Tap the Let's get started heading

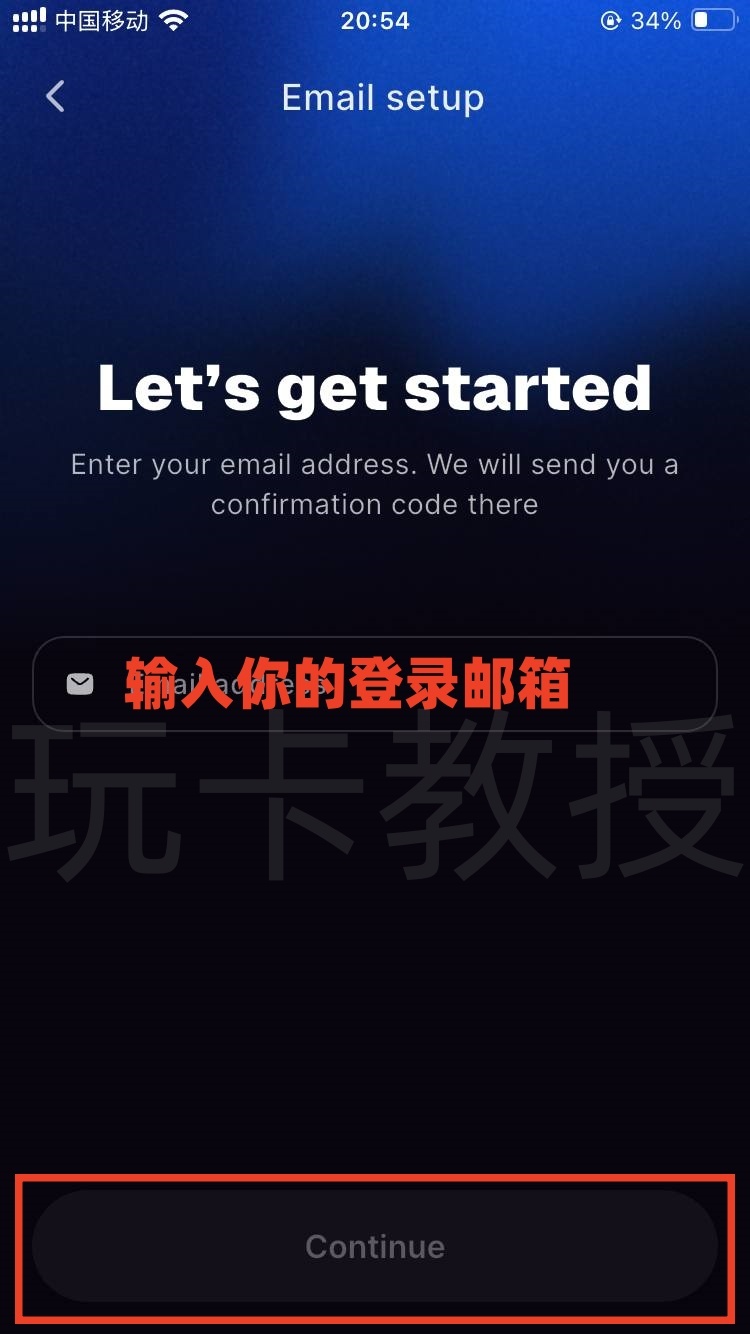[x=375, y=388]
